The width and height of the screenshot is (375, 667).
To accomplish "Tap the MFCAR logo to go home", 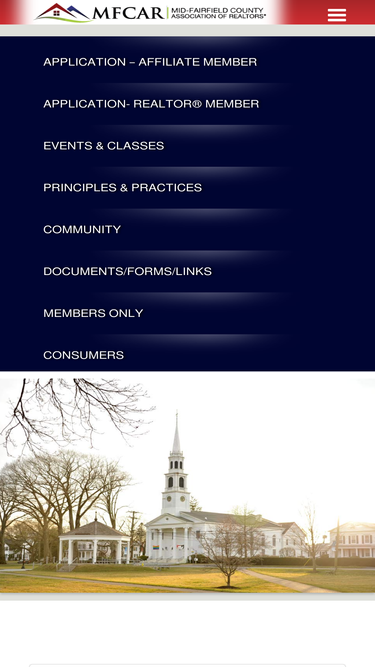I will pos(151,12).
